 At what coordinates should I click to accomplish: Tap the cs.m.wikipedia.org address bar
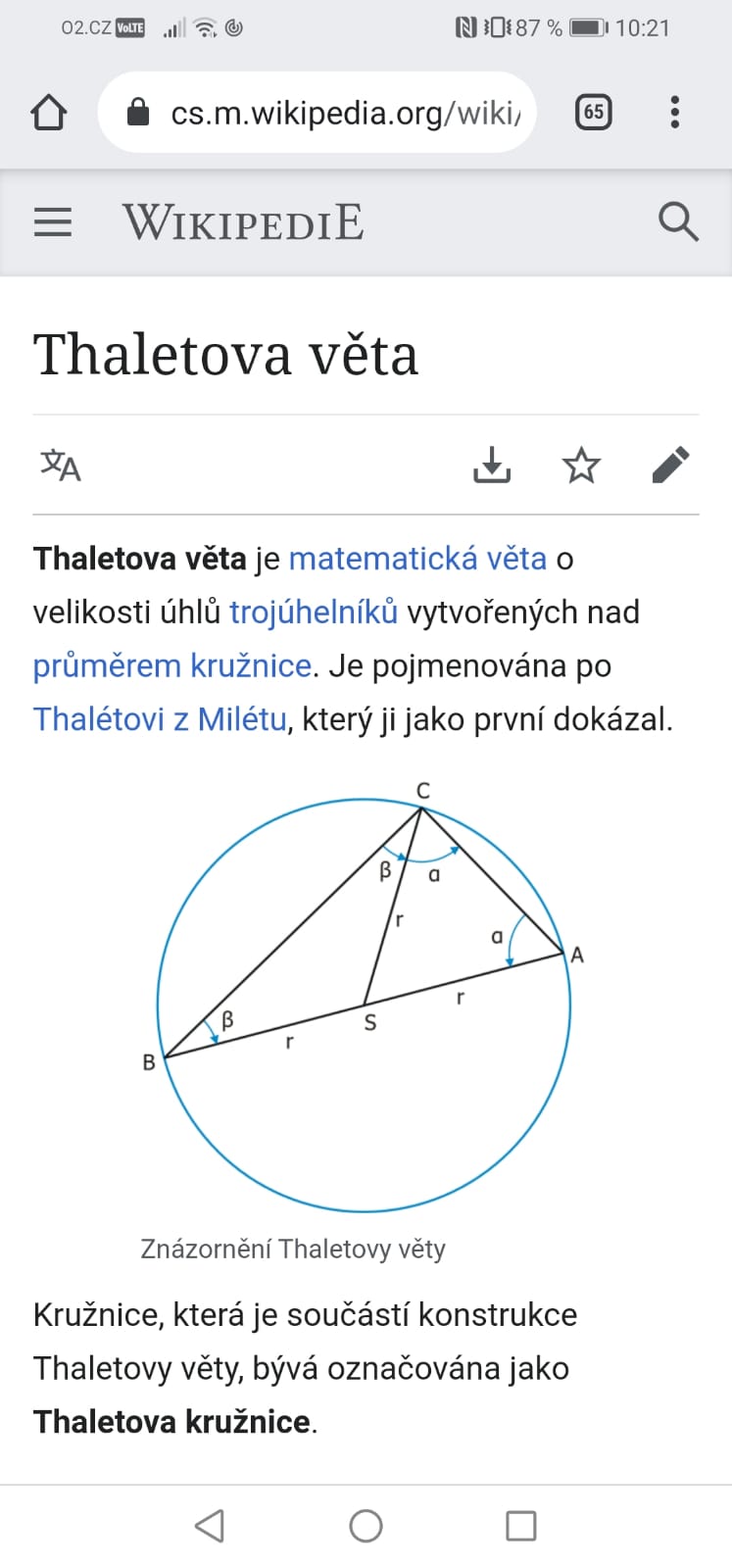point(317,113)
